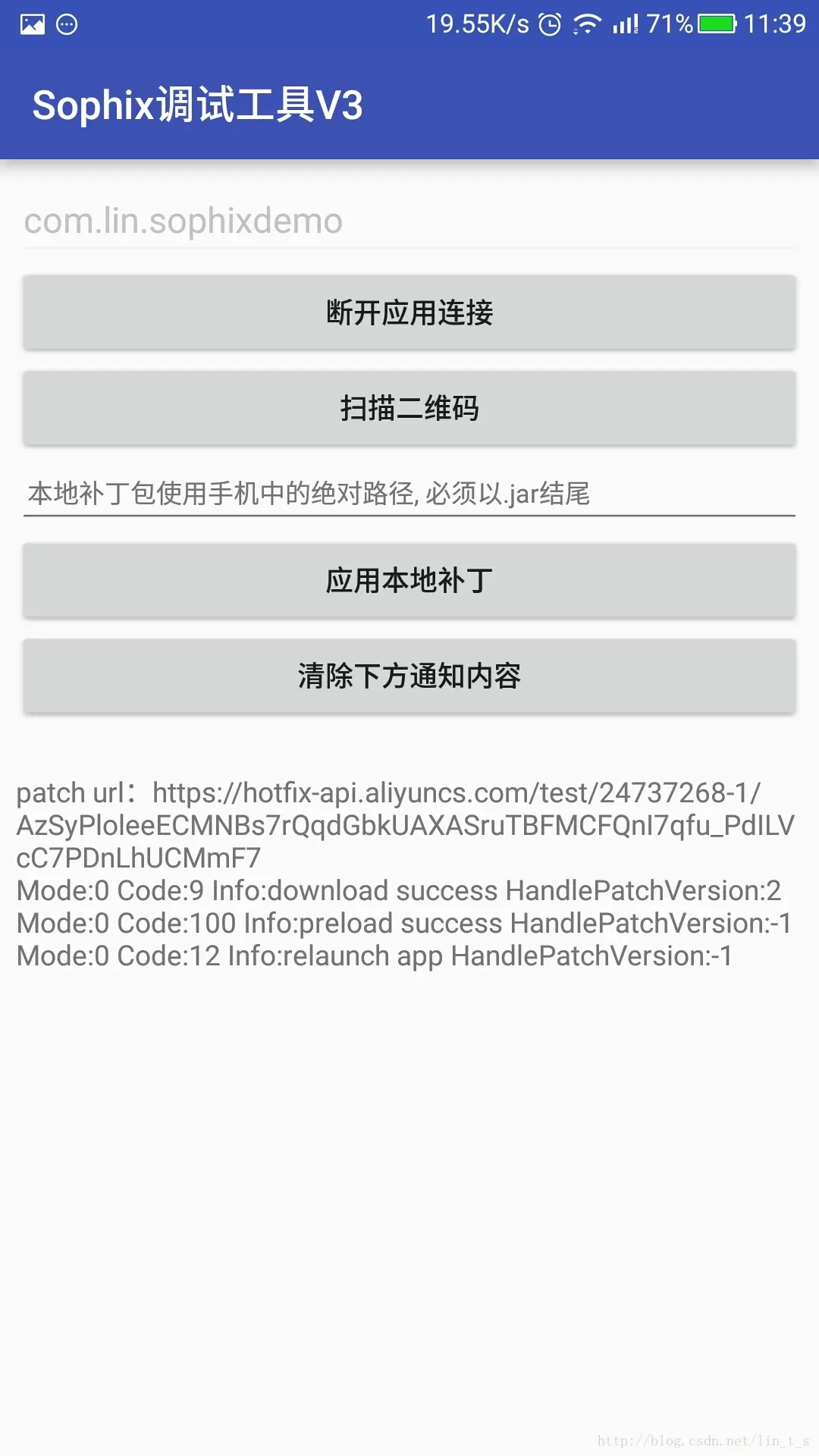
Task: Tap the 应用本地补丁 button to apply local patch
Action: tap(409, 581)
